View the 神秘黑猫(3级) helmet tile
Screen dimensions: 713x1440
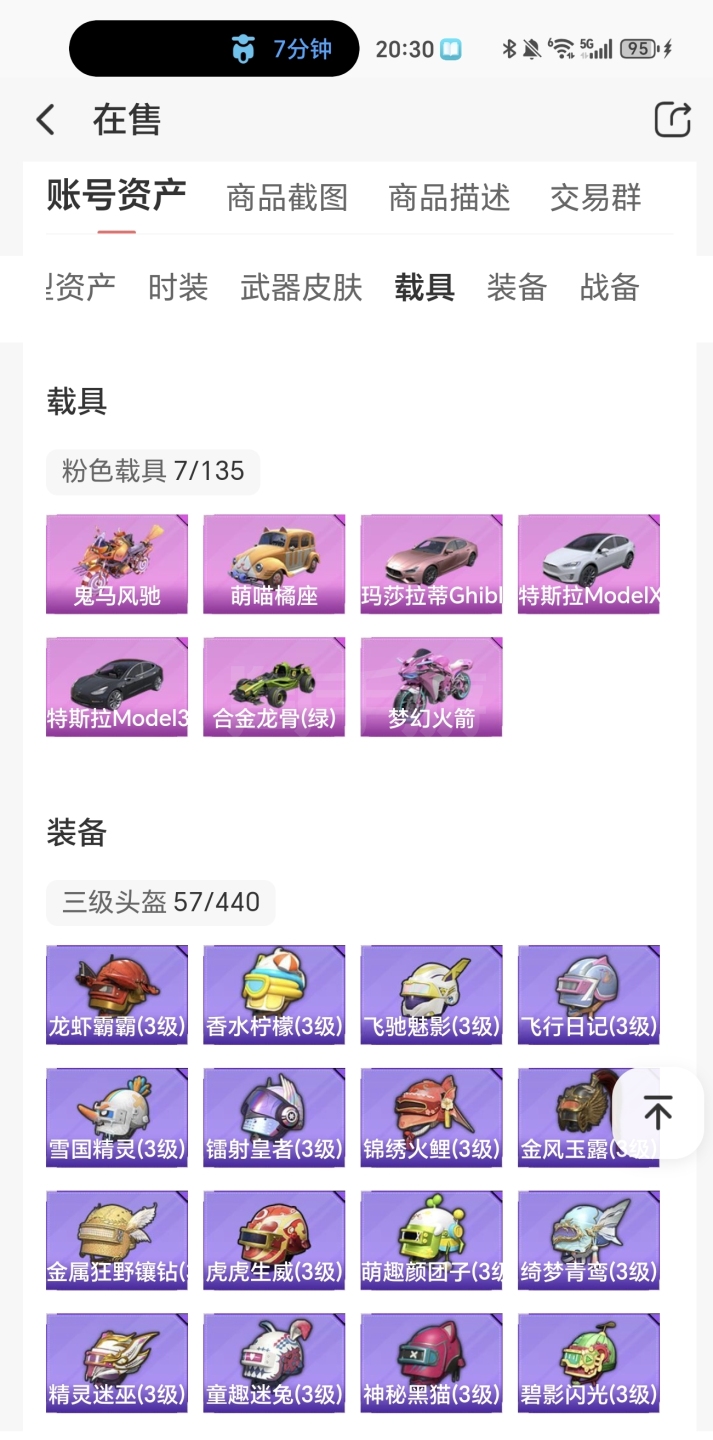pyautogui.click(x=431, y=1362)
